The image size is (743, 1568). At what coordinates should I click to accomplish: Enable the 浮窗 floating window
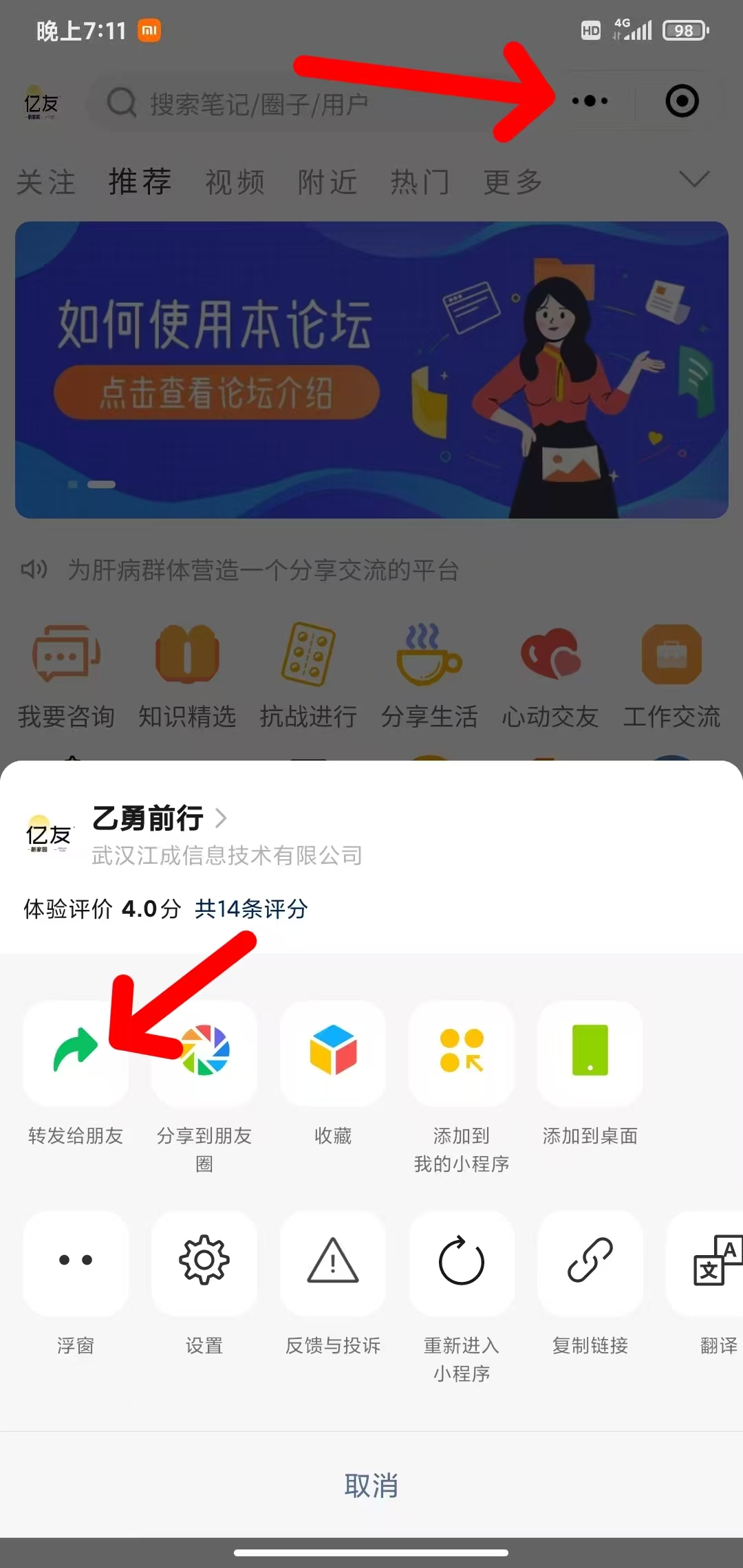pos(76,1264)
